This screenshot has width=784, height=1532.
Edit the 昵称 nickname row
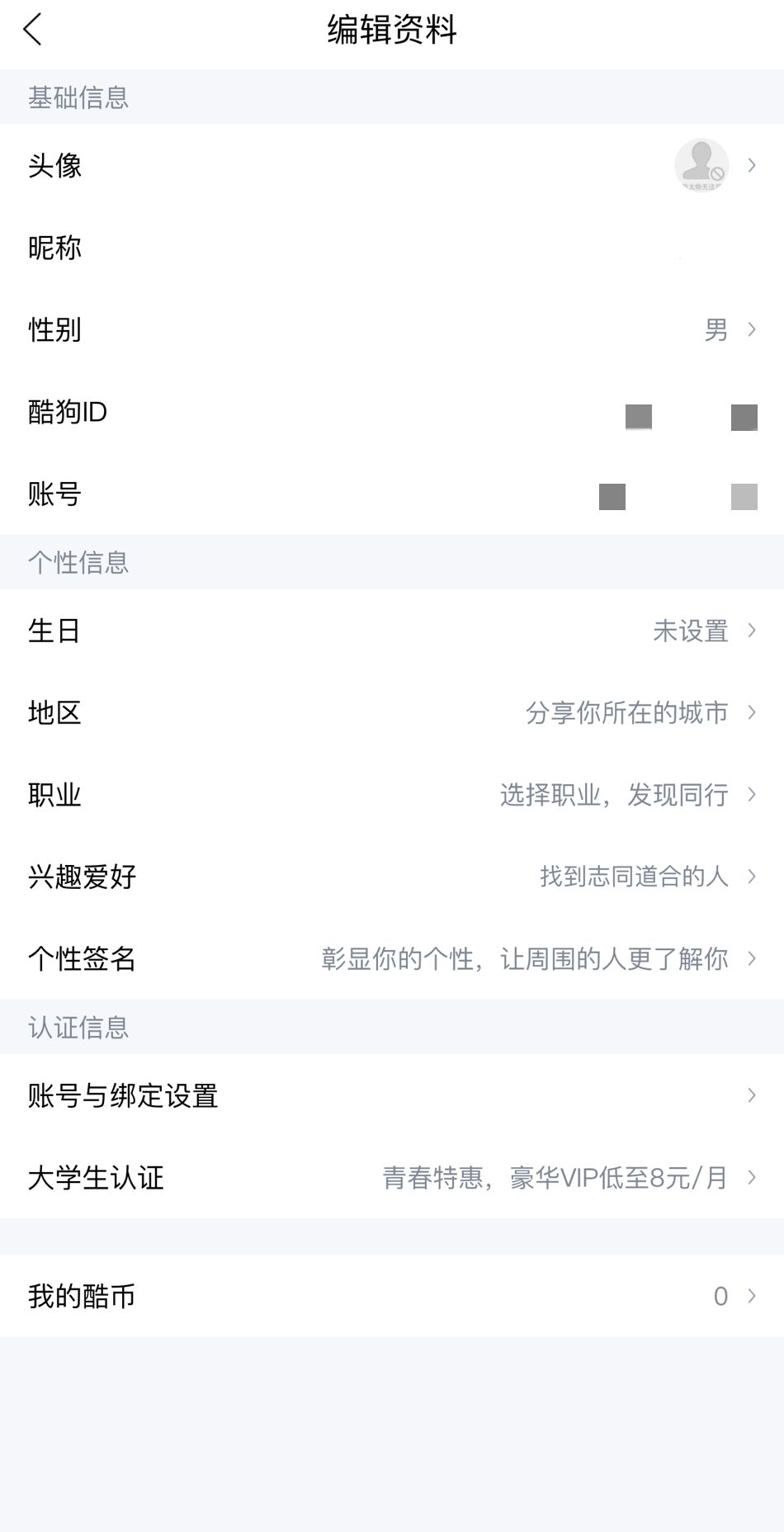point(392,248)
